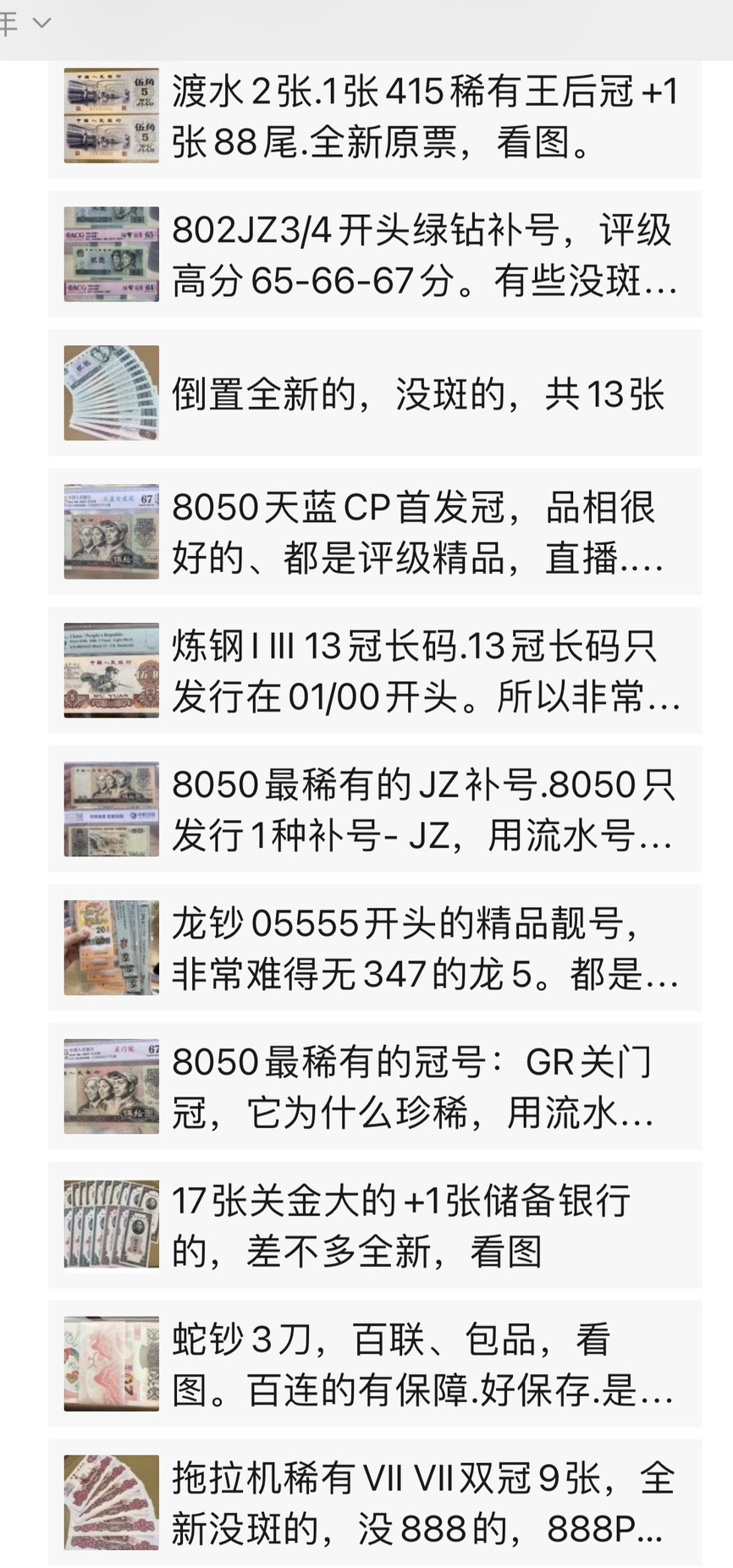Screen dimensions: 733x1568
Task: Select the 蛇钞3刀 百联 listing
Action: tap(375, 1364)
